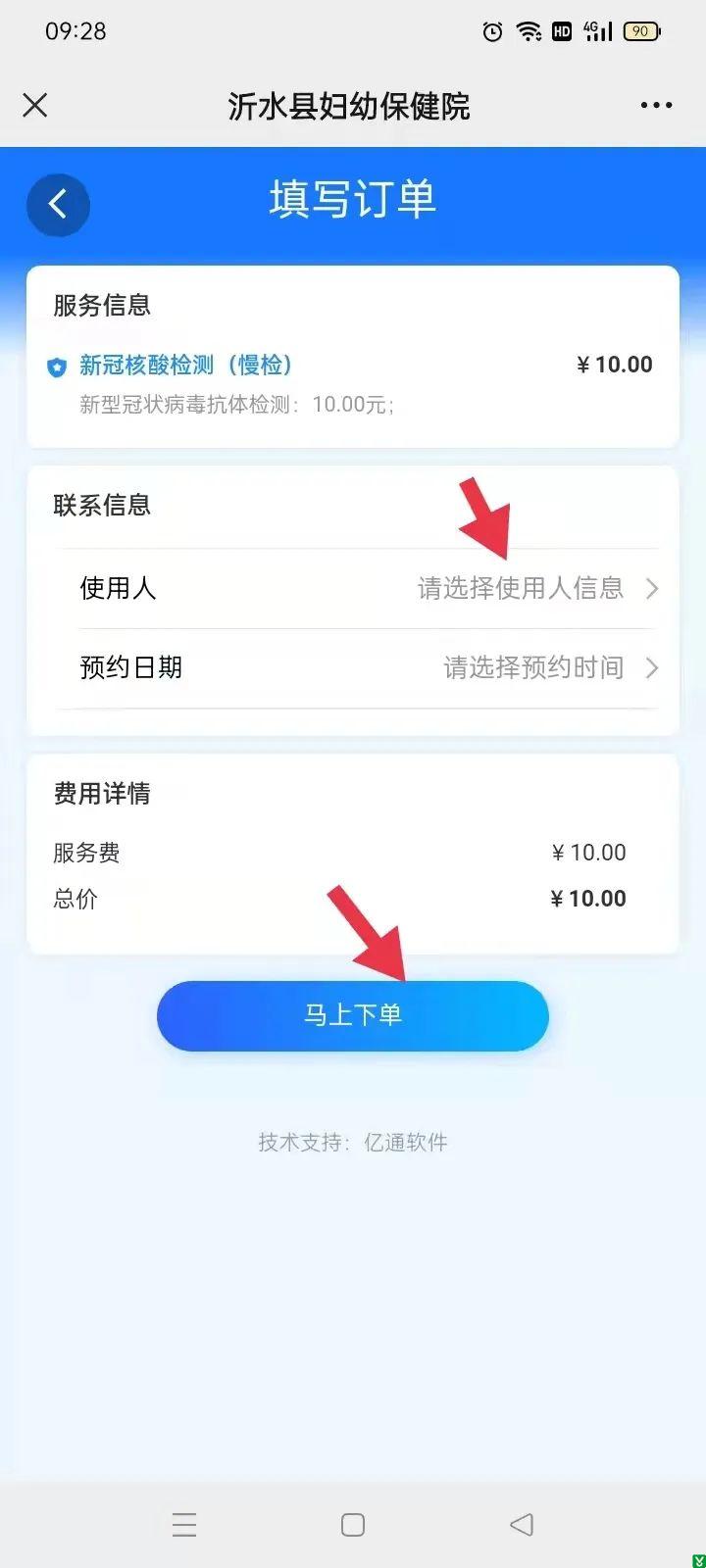Image resolution: width=706 pixels, height=1568 pixels.
Task: Tap 马上下单 to place the order
Action: pos(353,1015)
